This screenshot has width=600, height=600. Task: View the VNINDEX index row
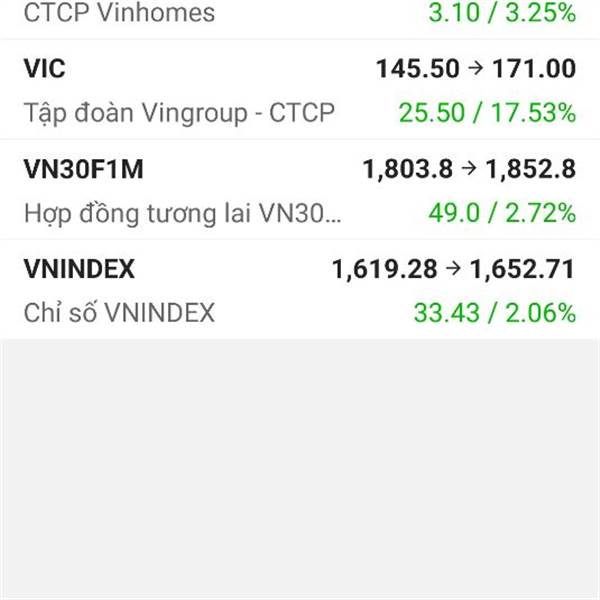[x=300, y=290]
